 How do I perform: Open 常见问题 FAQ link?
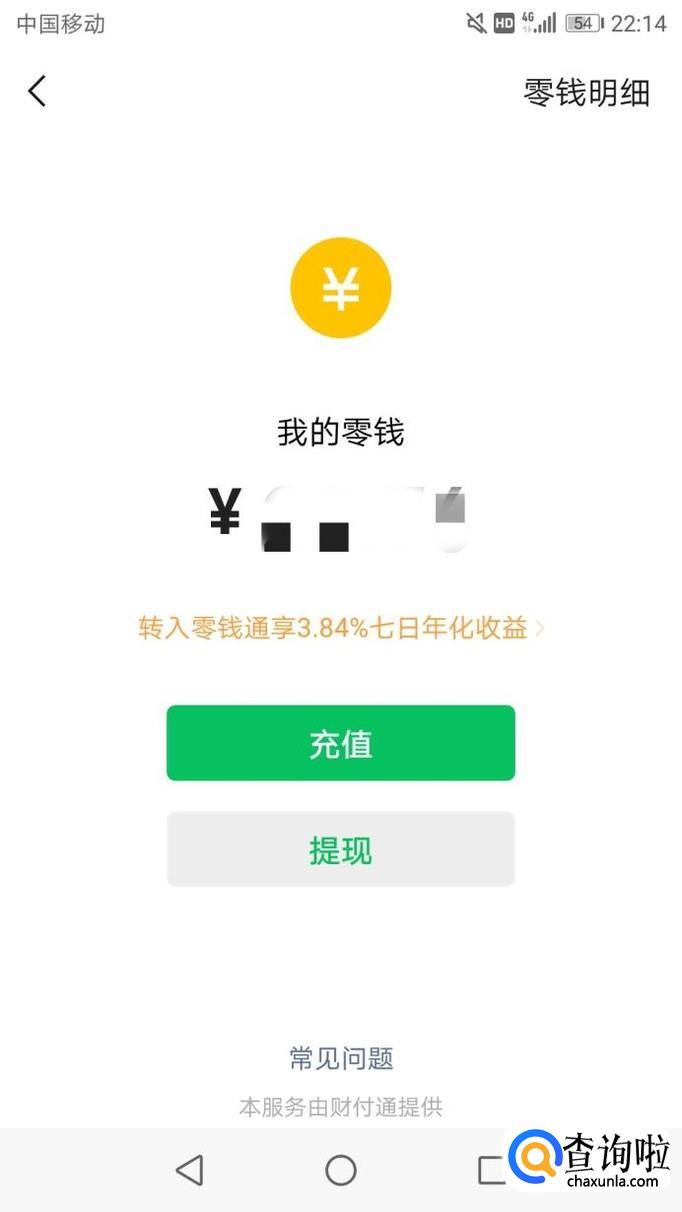(x=341, y=1058)
